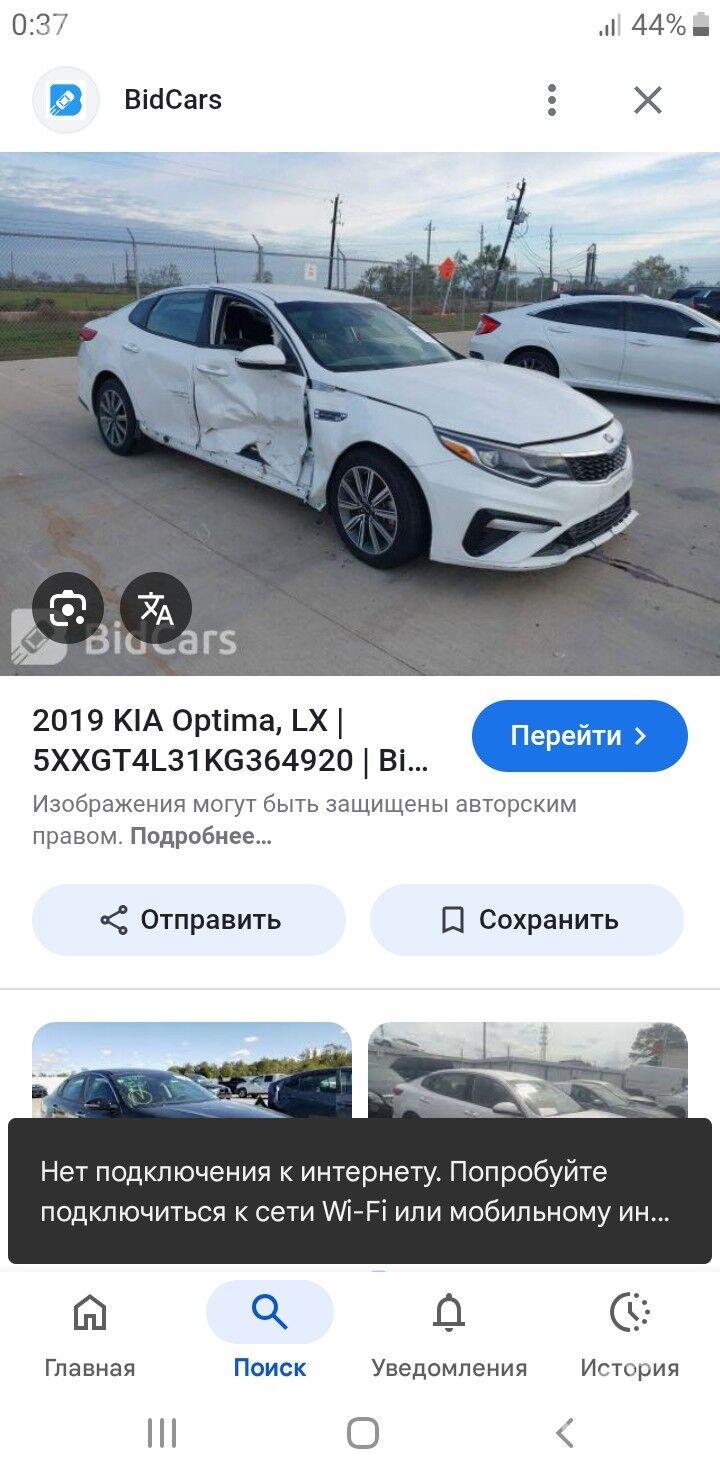This screenshot has width=720, height=1480.
Task: Tap the blue Перейти button
Action: click(579, 736)
